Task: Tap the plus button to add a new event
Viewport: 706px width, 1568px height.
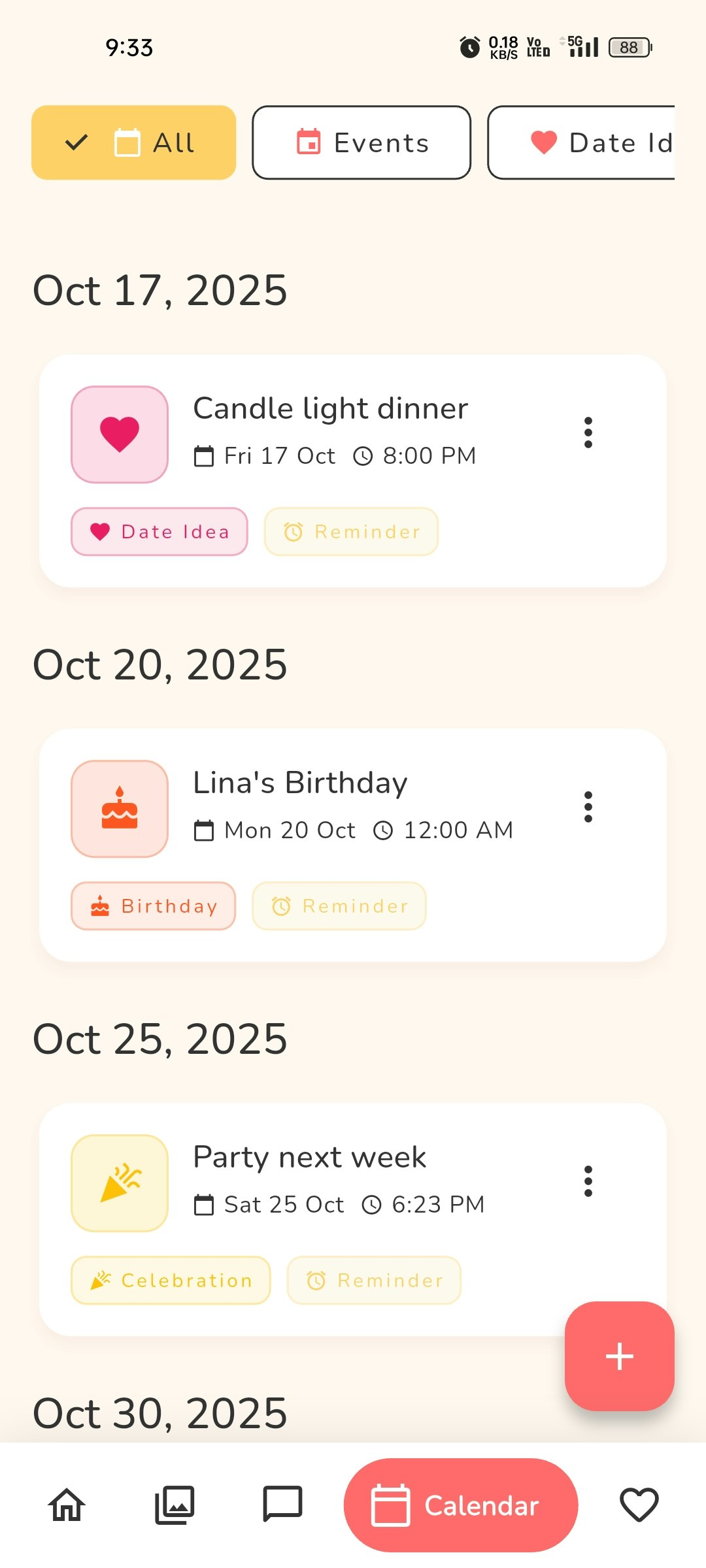Action: (618, 1357)
